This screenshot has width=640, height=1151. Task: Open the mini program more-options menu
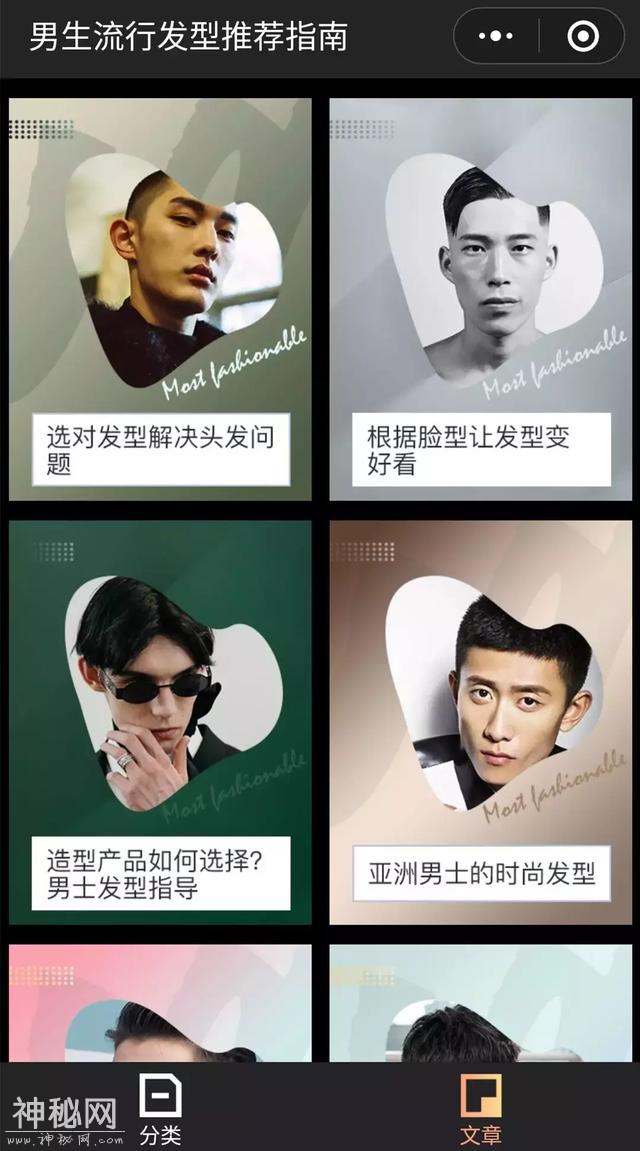click(x=496, y=37)
